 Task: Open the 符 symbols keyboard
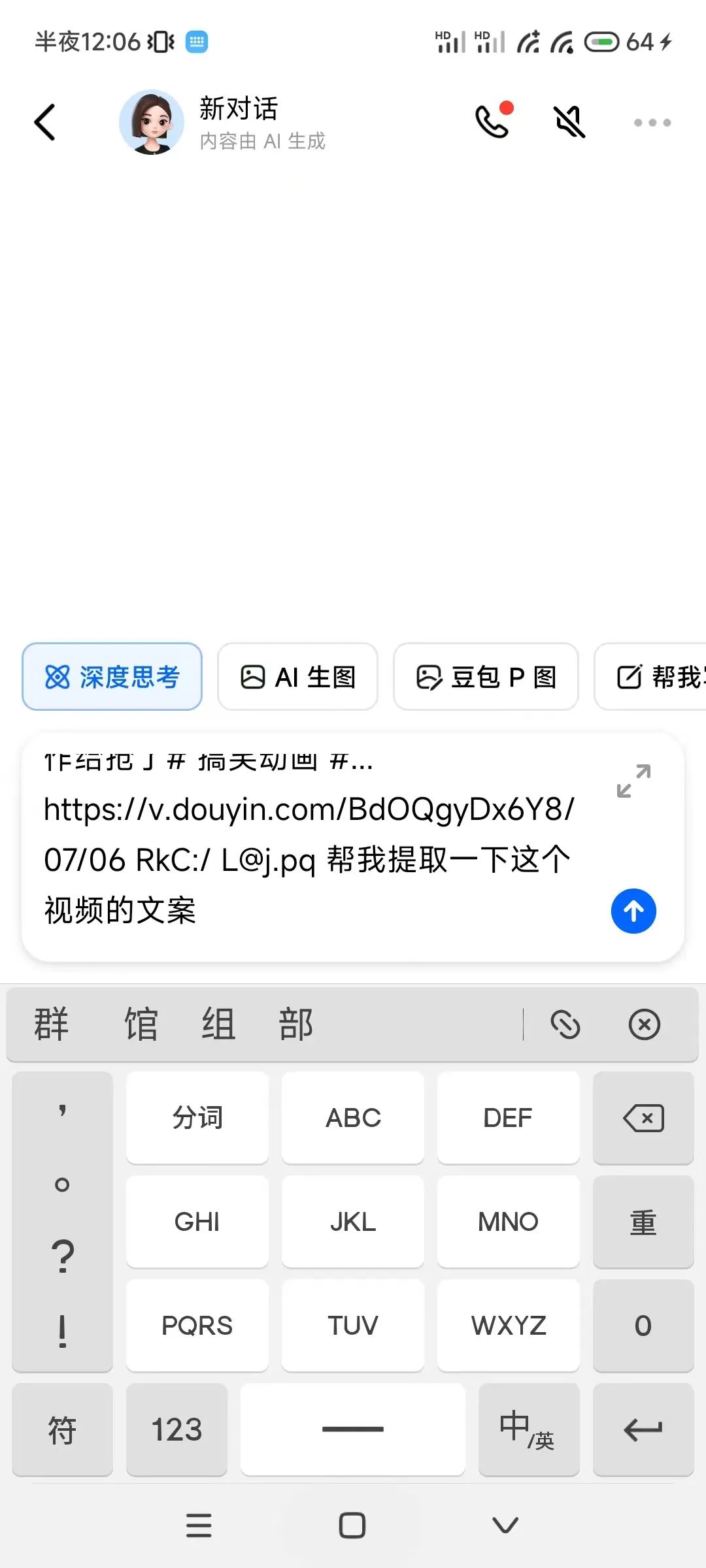pos(62,1429)
